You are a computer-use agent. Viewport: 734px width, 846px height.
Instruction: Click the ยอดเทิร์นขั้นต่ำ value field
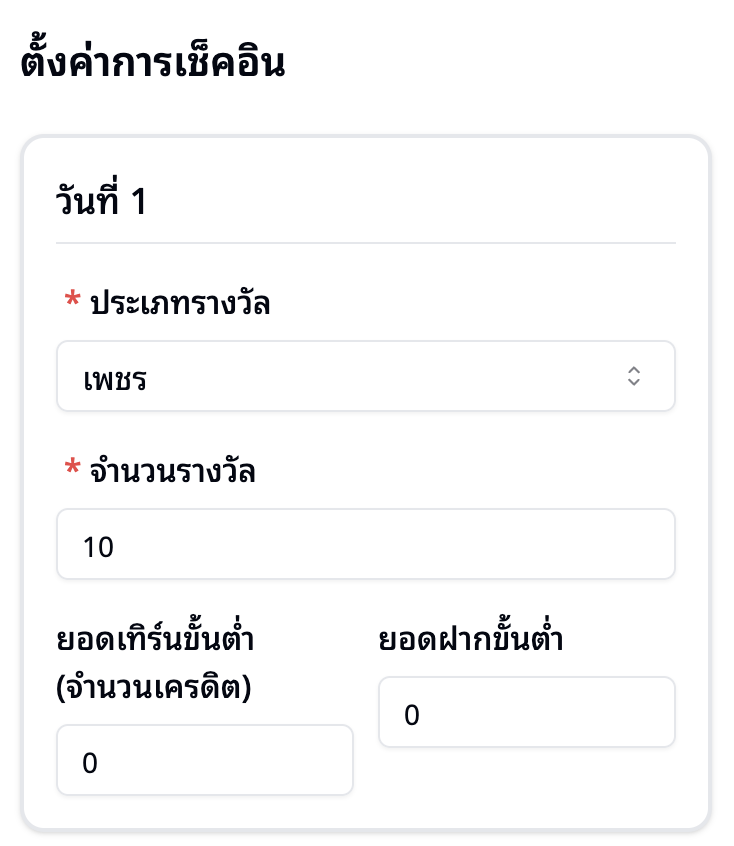pyautogui.click(x=205, y=761)
